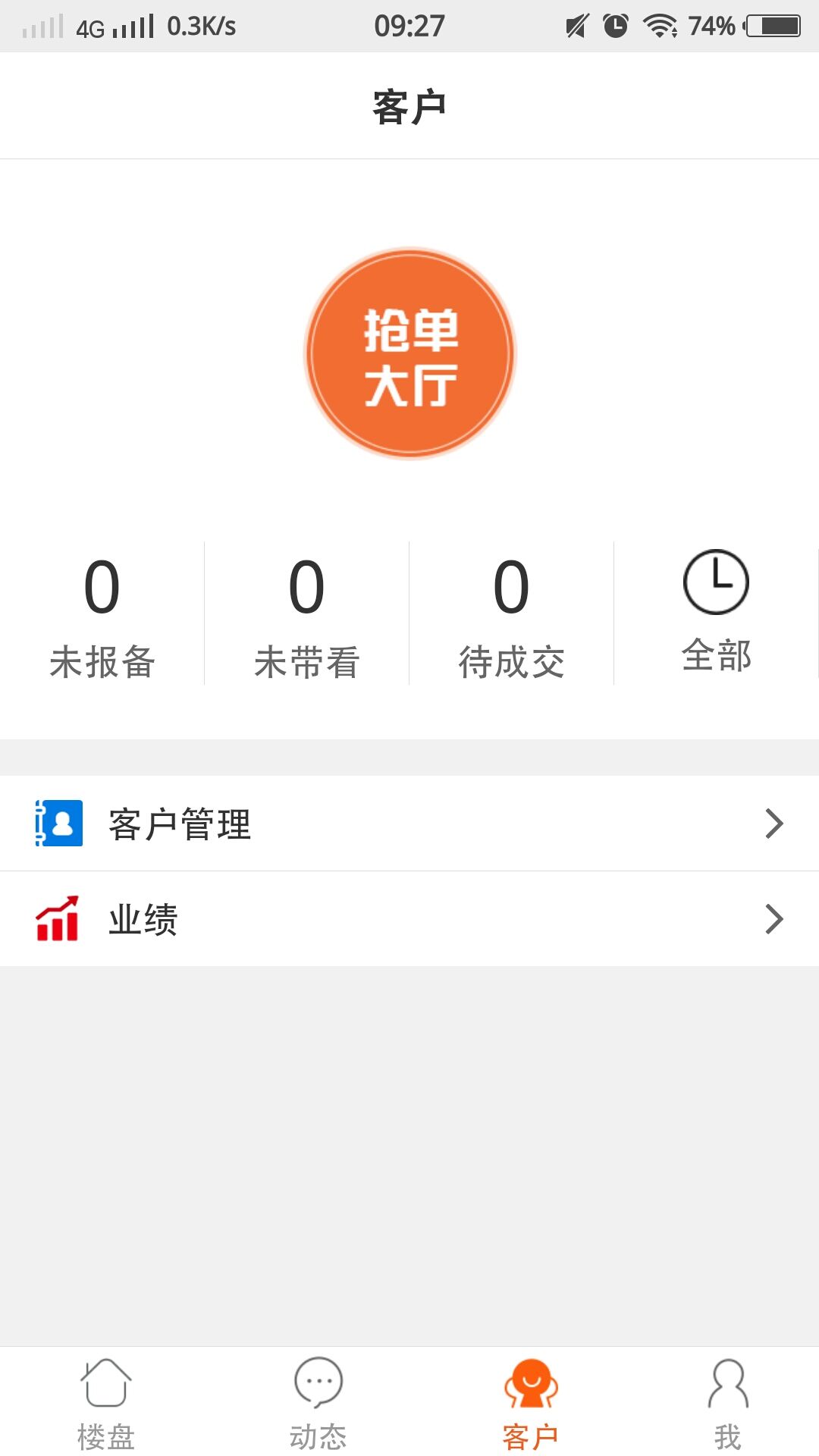Open the 业绩 performance row
819x1456 pixels.
pyautogui.click(x=409, y=919)
